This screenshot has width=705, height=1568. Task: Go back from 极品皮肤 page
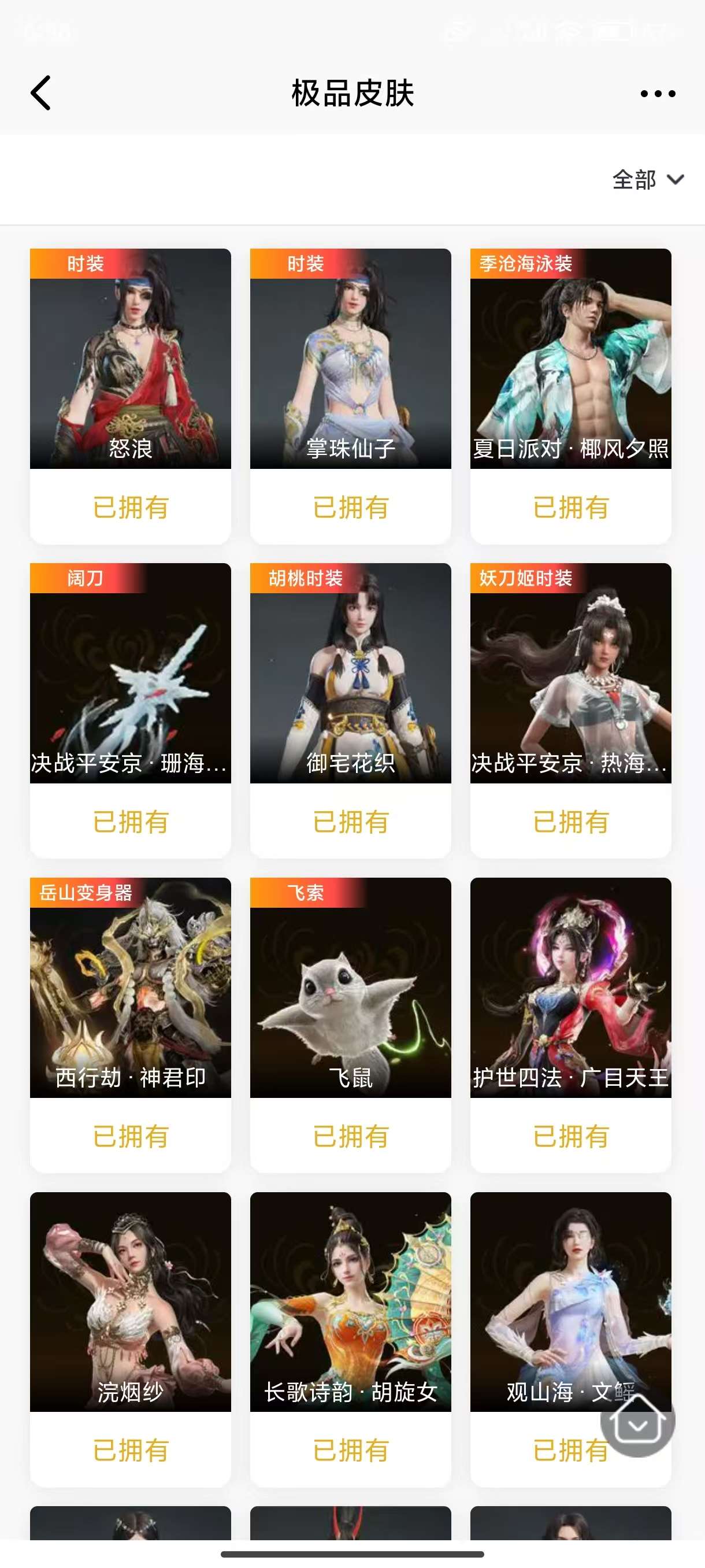tap(41, 93)
